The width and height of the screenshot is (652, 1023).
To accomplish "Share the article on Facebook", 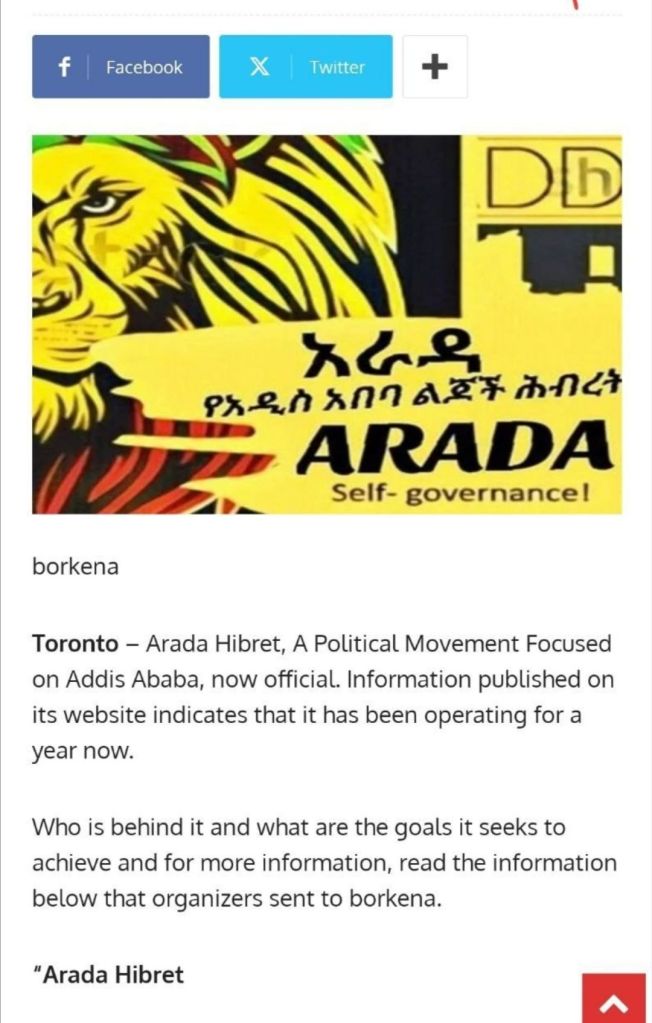I will (x=121, y=67).
